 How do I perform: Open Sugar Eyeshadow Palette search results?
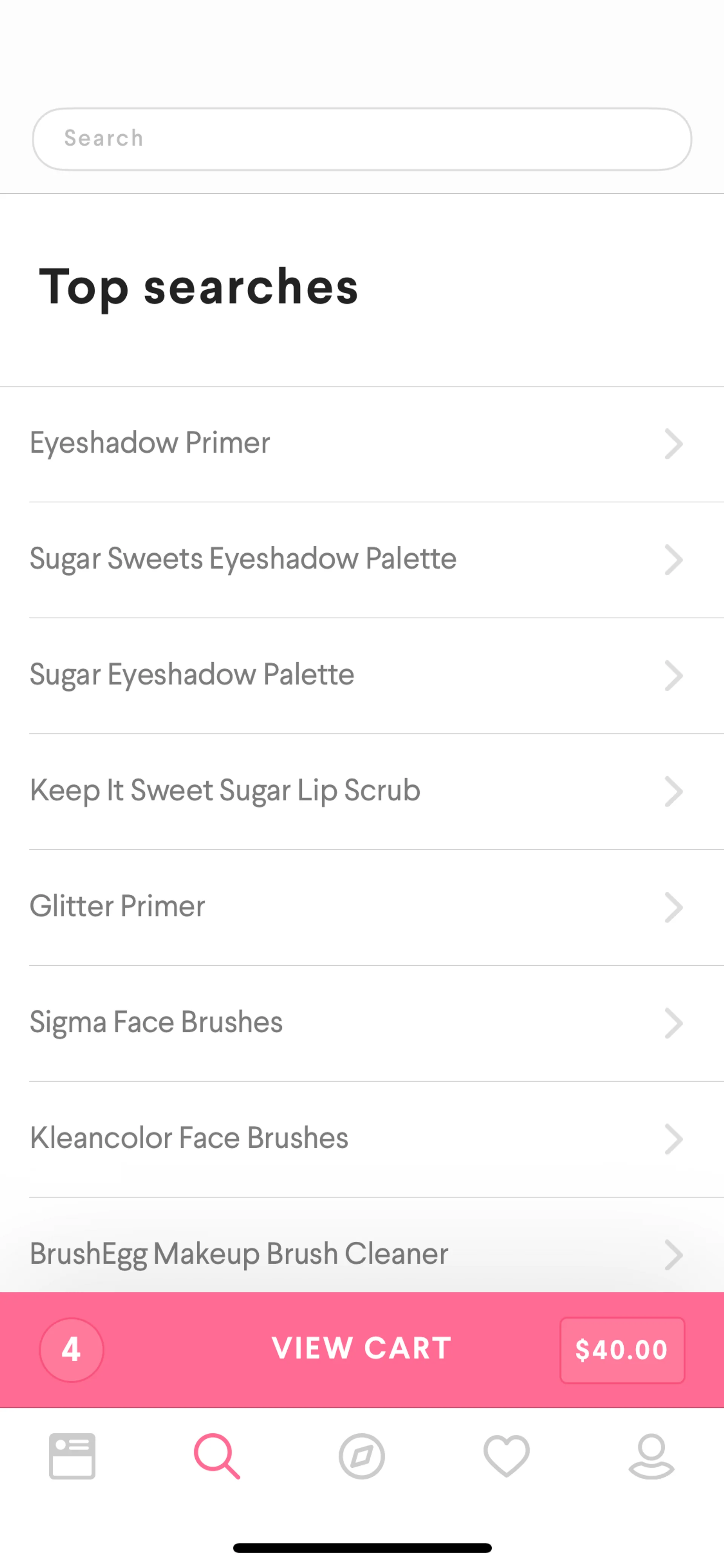point(361,675)
